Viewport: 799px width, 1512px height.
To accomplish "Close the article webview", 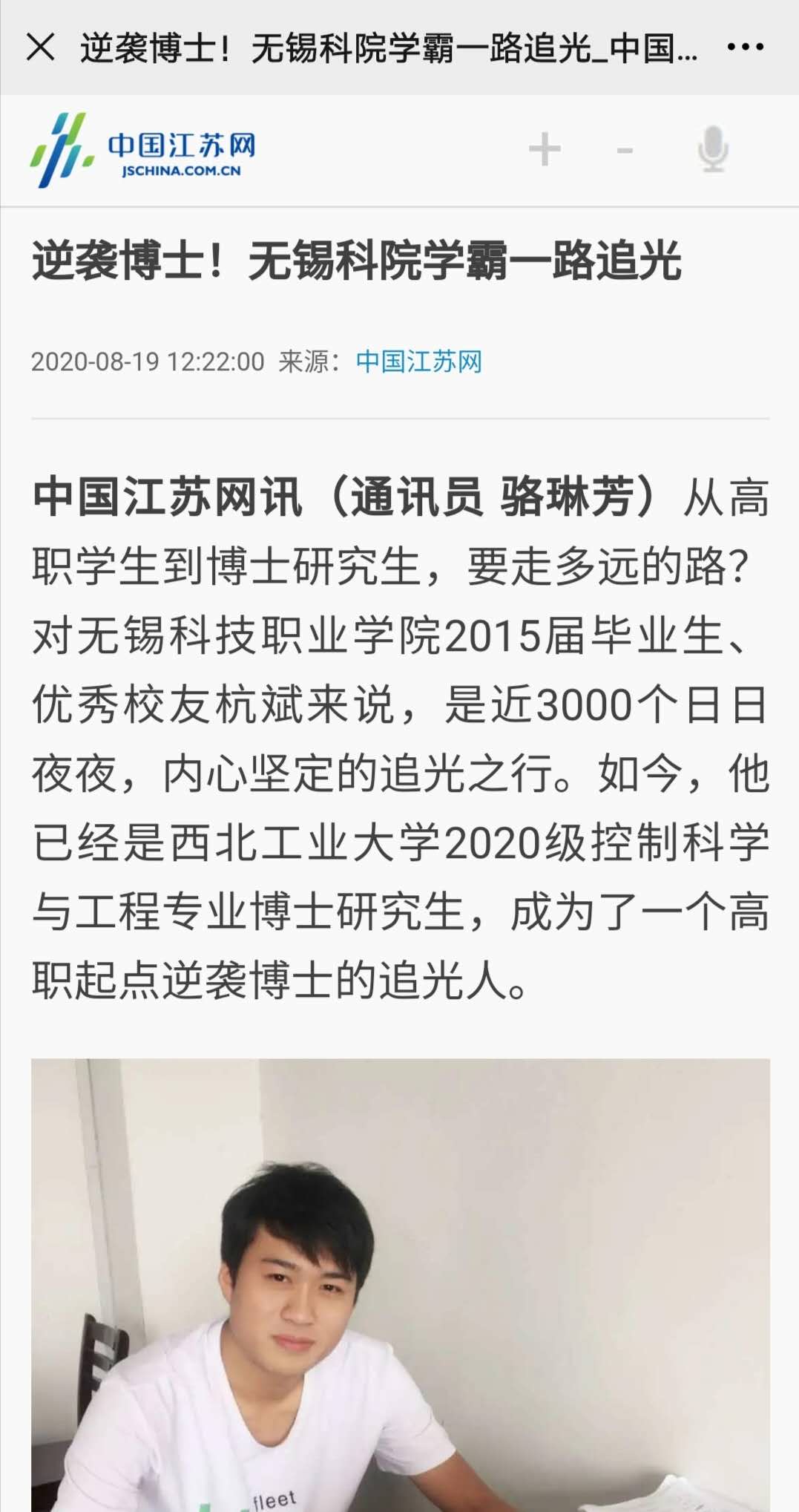I will 40,48.
